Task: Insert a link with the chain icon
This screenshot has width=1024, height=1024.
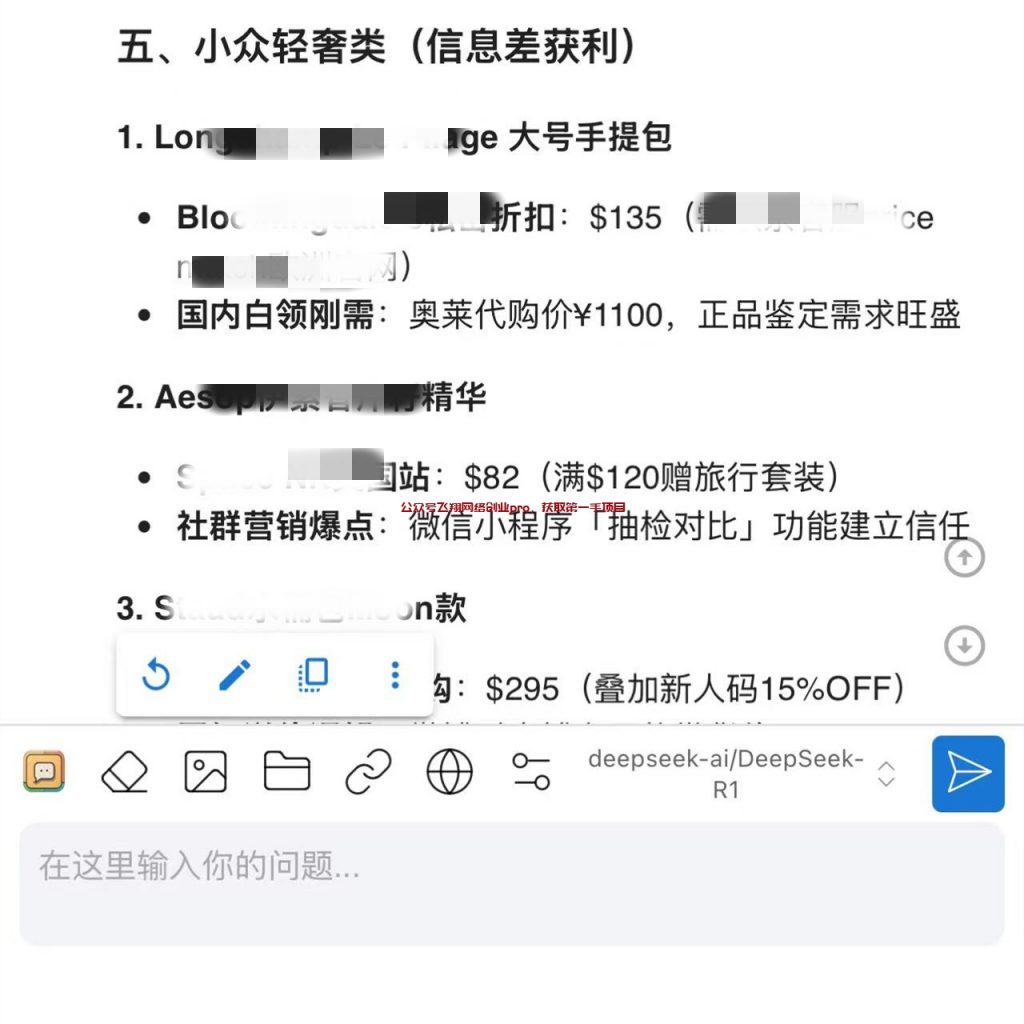Action: [x=368, y=772]
